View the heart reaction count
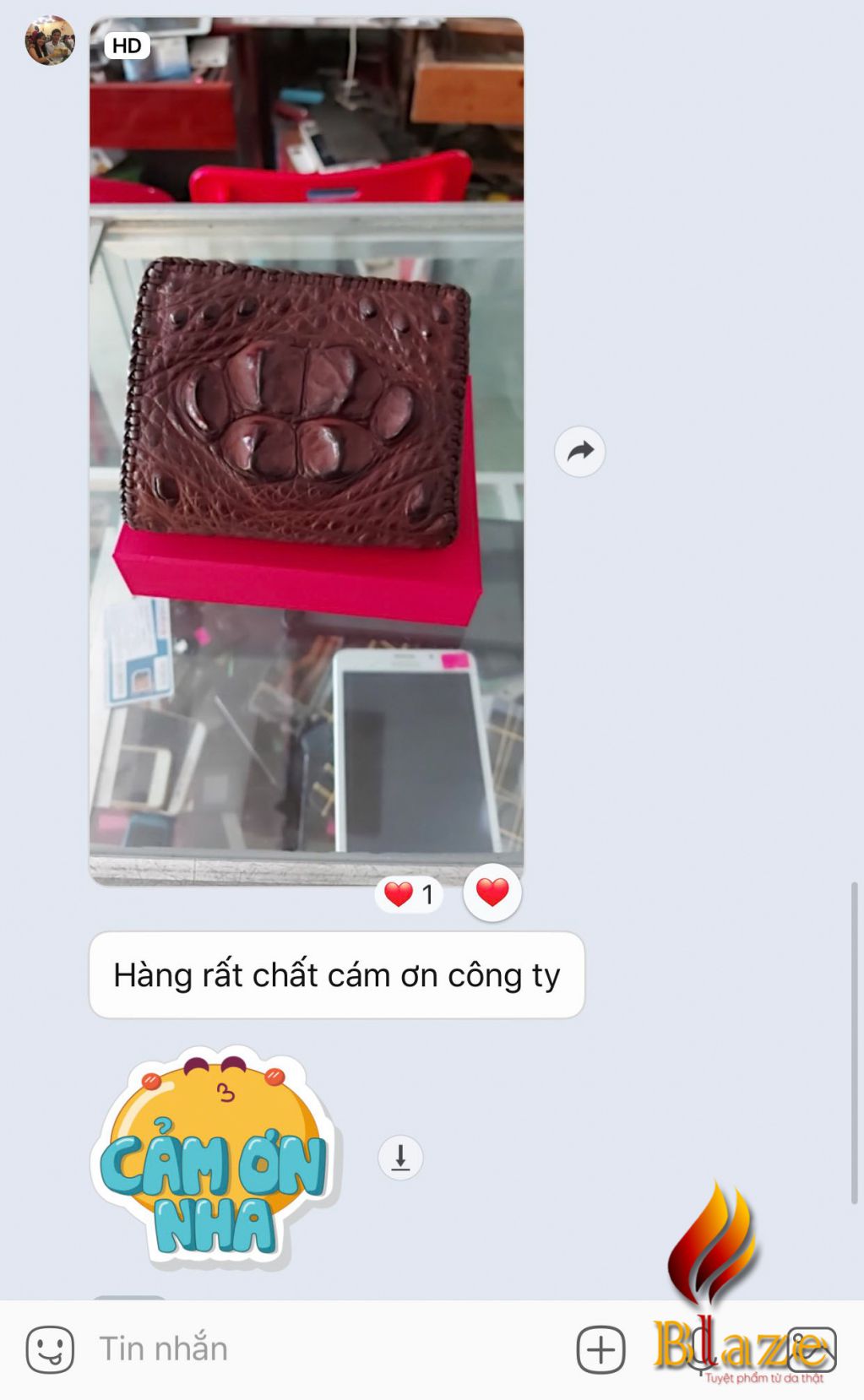 (x=410, y=893)
